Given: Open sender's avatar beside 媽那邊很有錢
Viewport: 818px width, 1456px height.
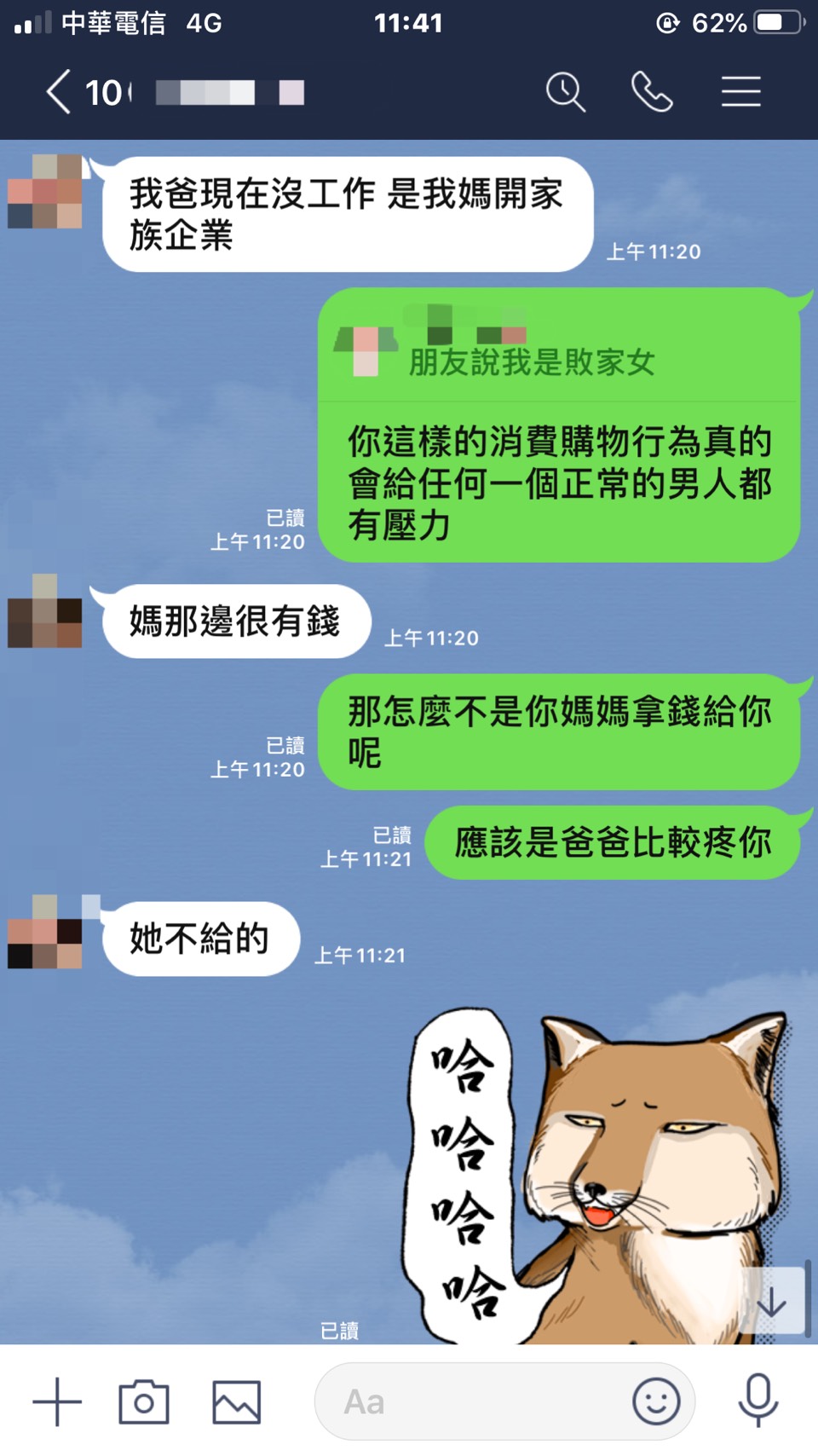Looking at the screenshot, I should (x=44, y=611).
